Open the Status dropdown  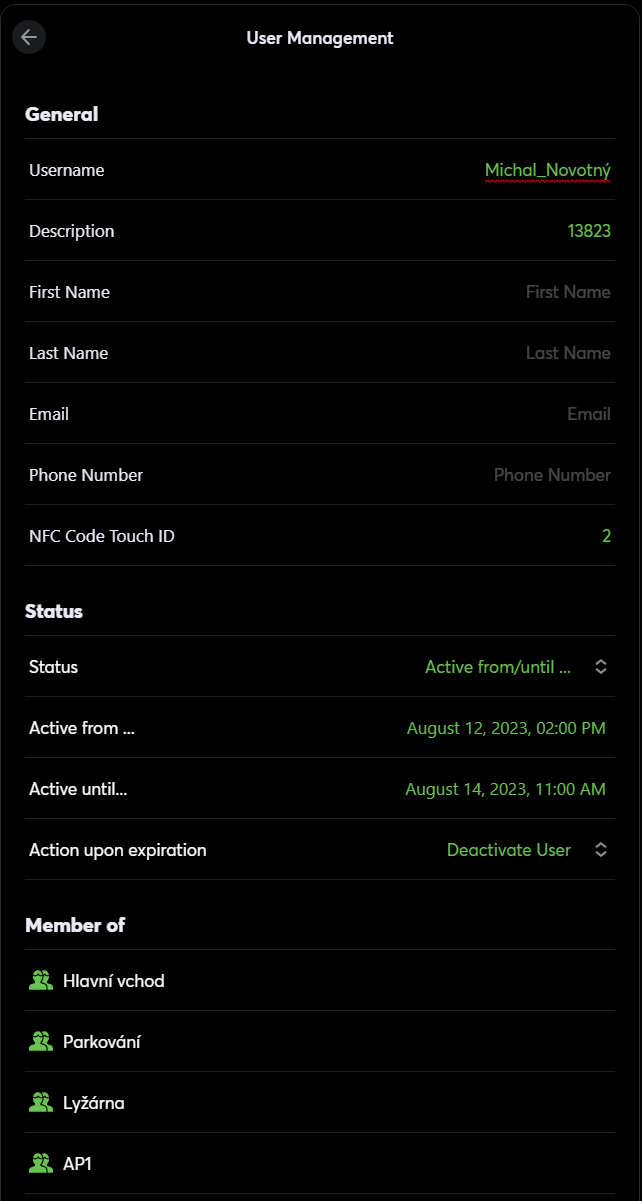(516, 667)
